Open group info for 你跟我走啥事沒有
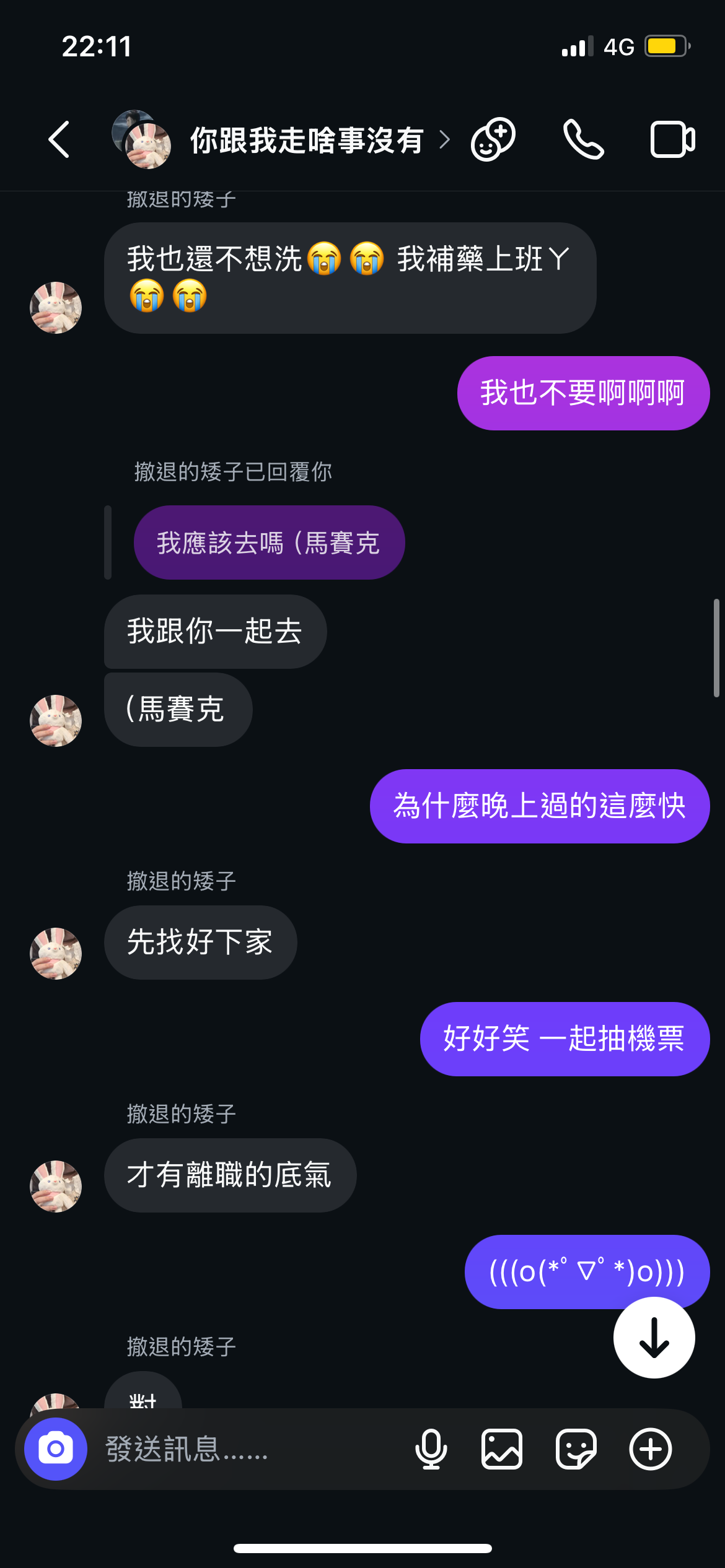Viewport: 725px width, 1568px height. [x=307, y=141]
